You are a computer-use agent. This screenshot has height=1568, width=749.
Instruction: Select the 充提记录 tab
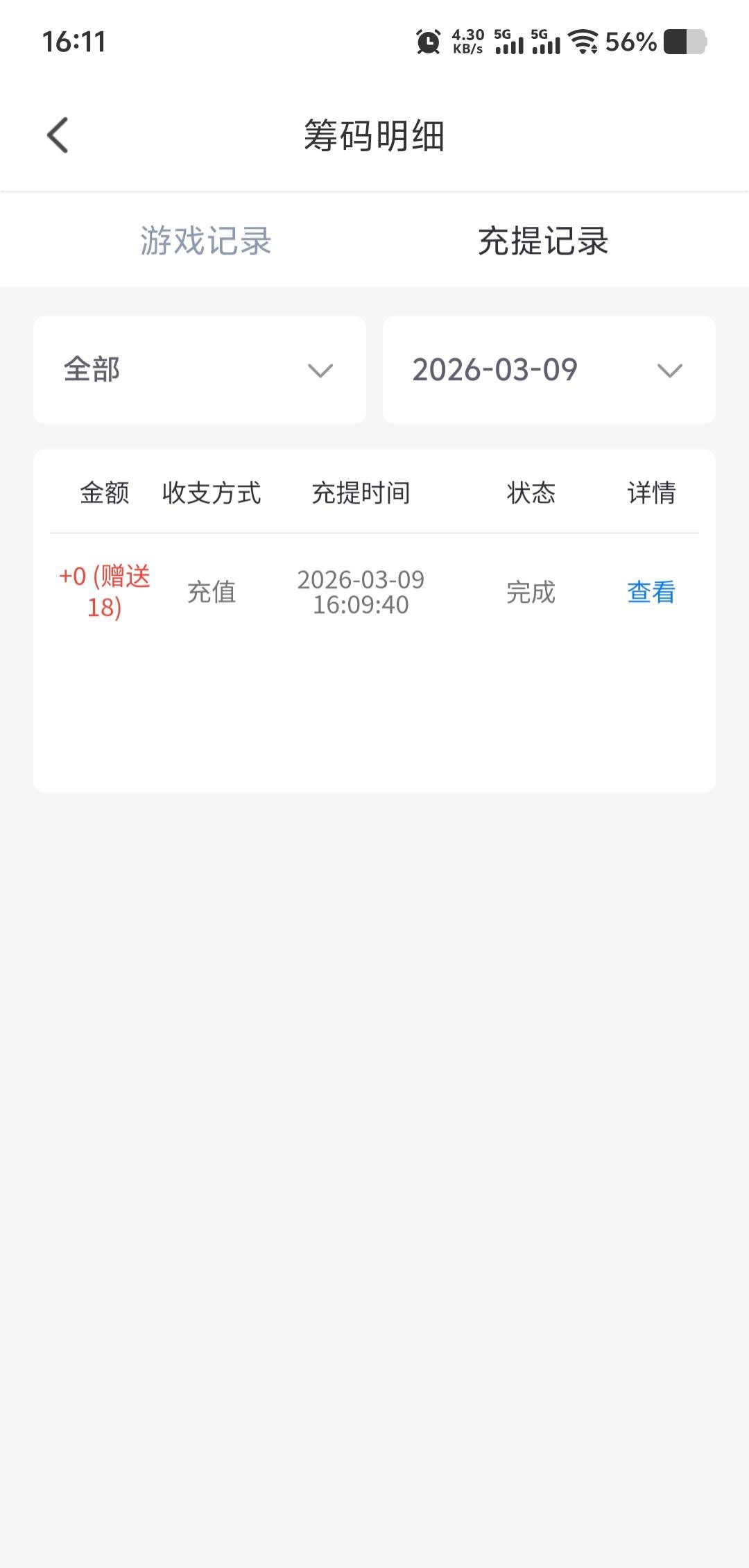[x=543, y=241]
